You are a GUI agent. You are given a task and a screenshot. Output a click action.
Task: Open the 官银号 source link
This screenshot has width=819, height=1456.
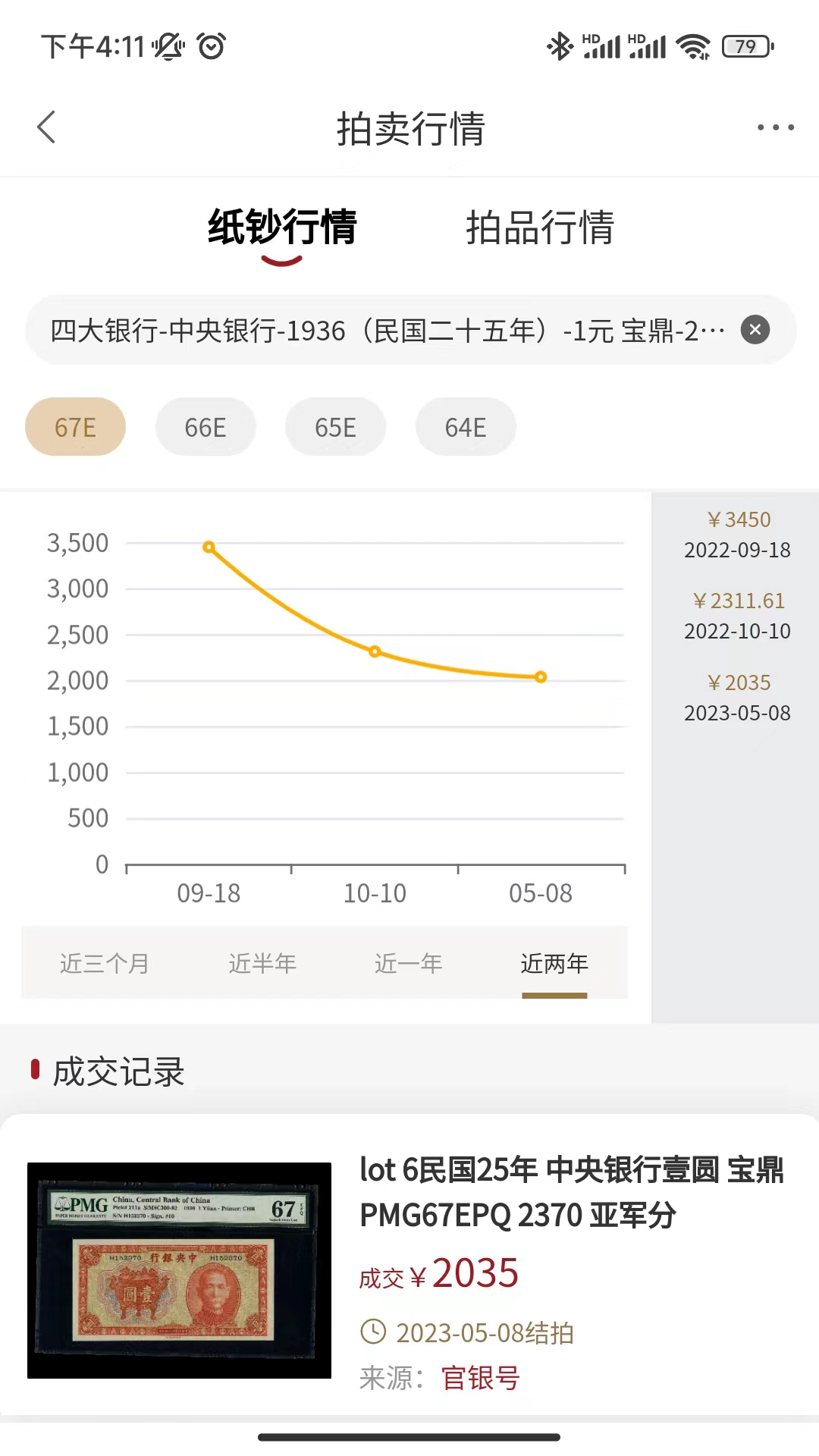479,1377
